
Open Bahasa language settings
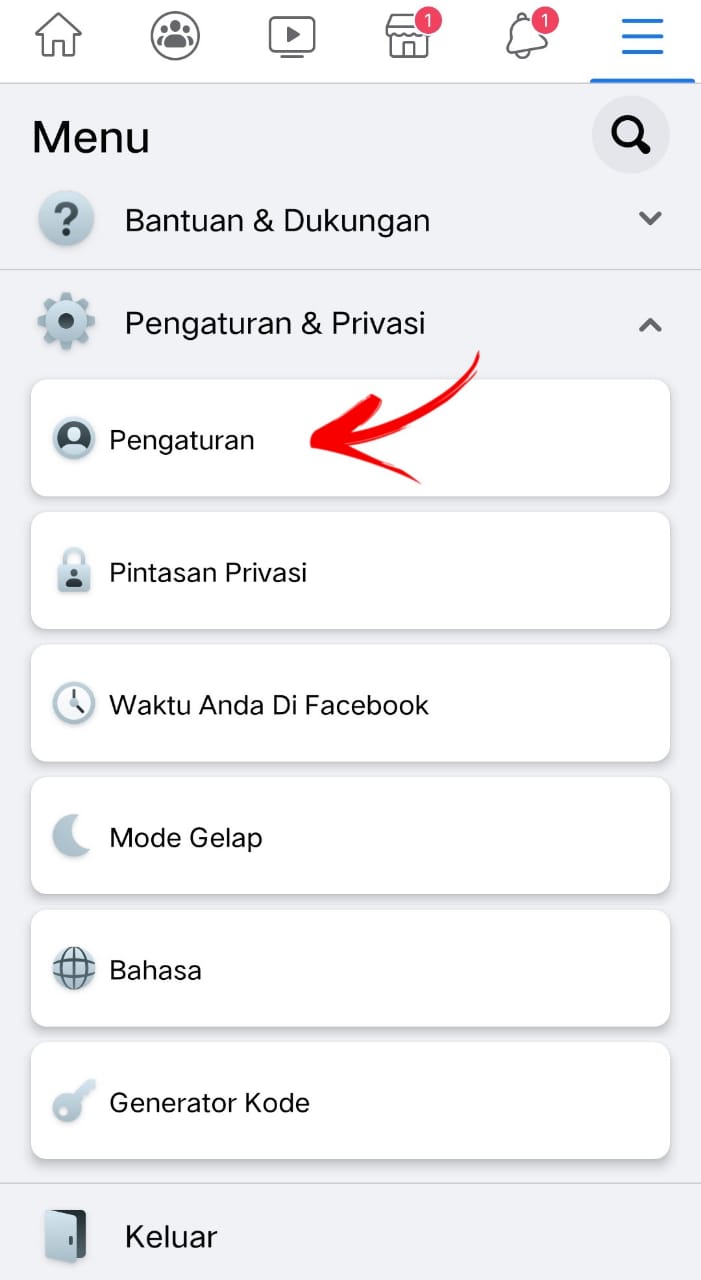pos(350,969)
